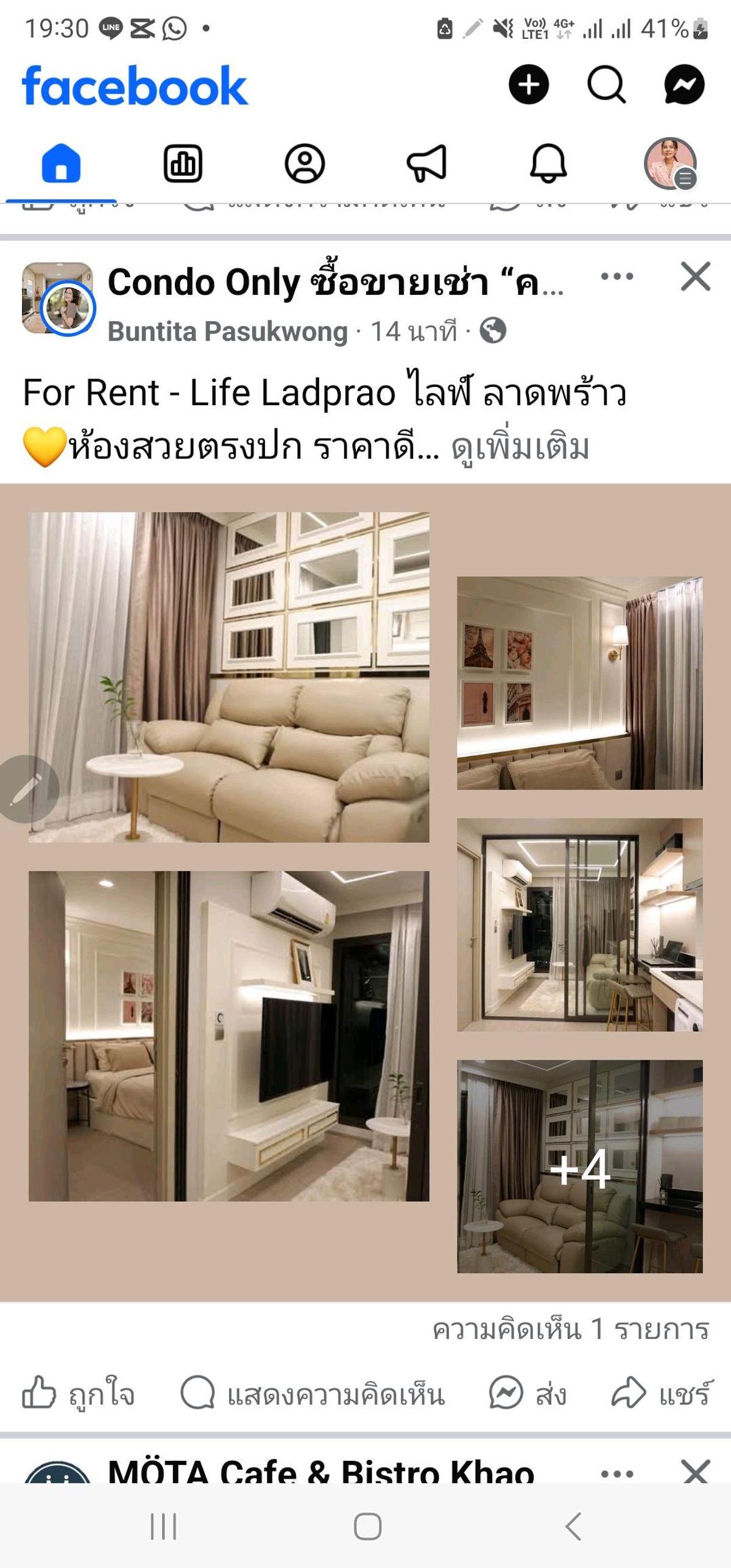Image resolution: width=731 pixels, height=1568 pixels.
Task: Open the profile picture menu tab
Action: (670, 163)
